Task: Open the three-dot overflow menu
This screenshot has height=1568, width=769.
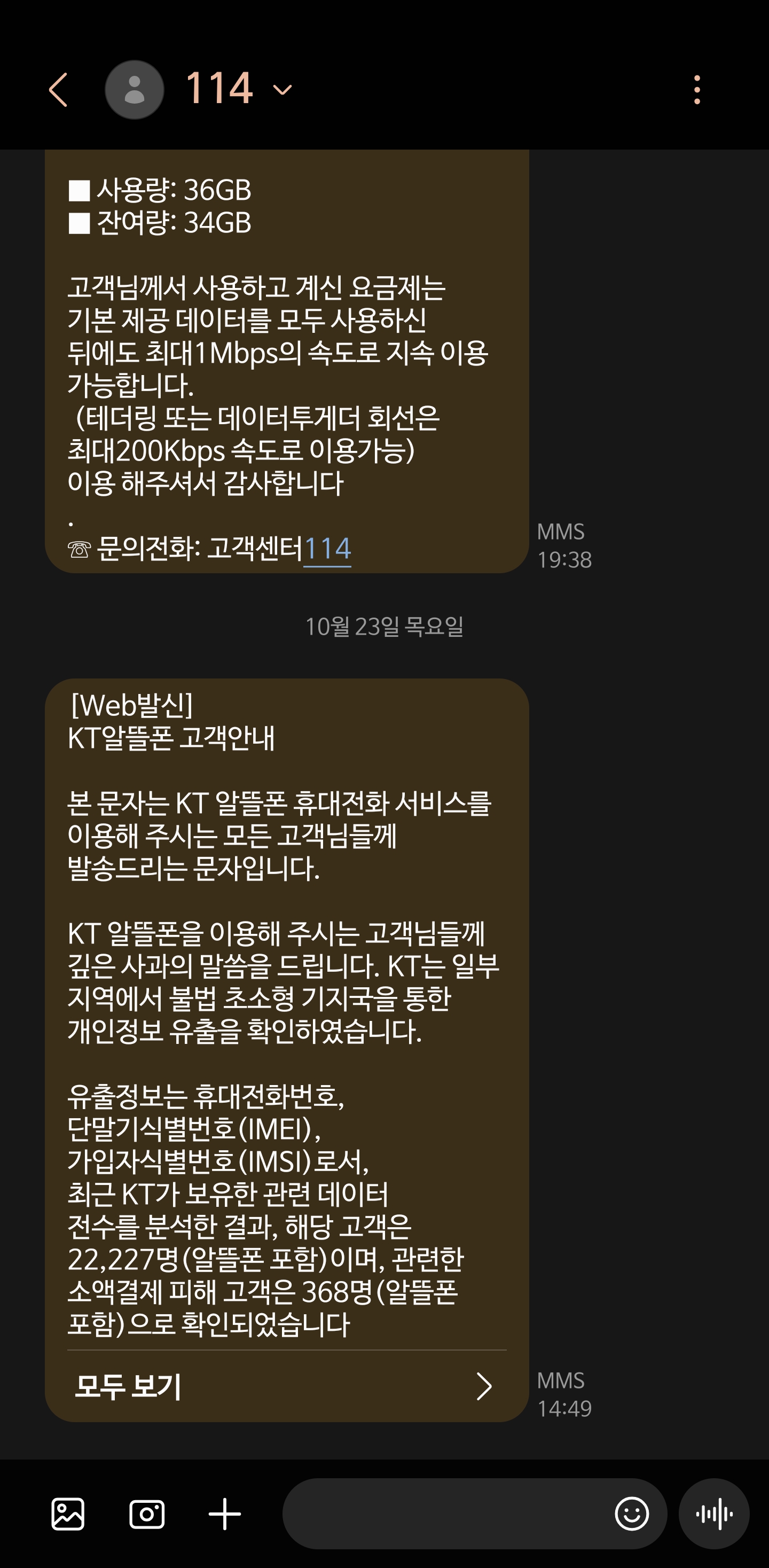Action: click(x=696, y=90)
